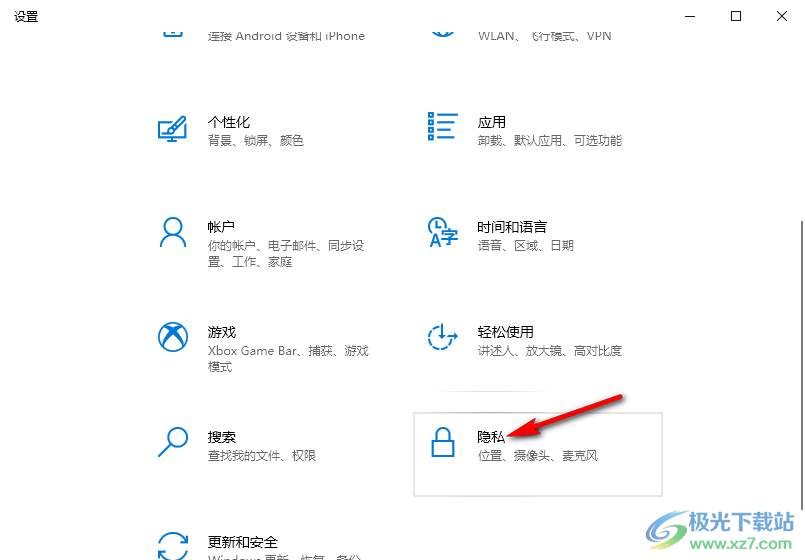
Task: Open 轻松使用 settings
Action: pyautogui.click(x=505, y=332)
